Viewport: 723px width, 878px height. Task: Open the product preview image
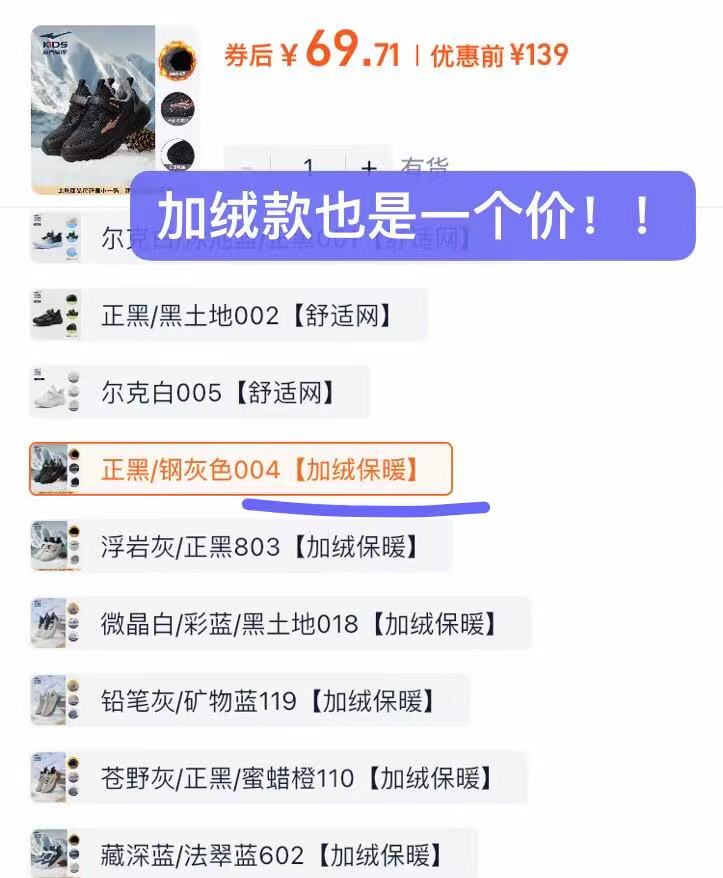(94, 108)
